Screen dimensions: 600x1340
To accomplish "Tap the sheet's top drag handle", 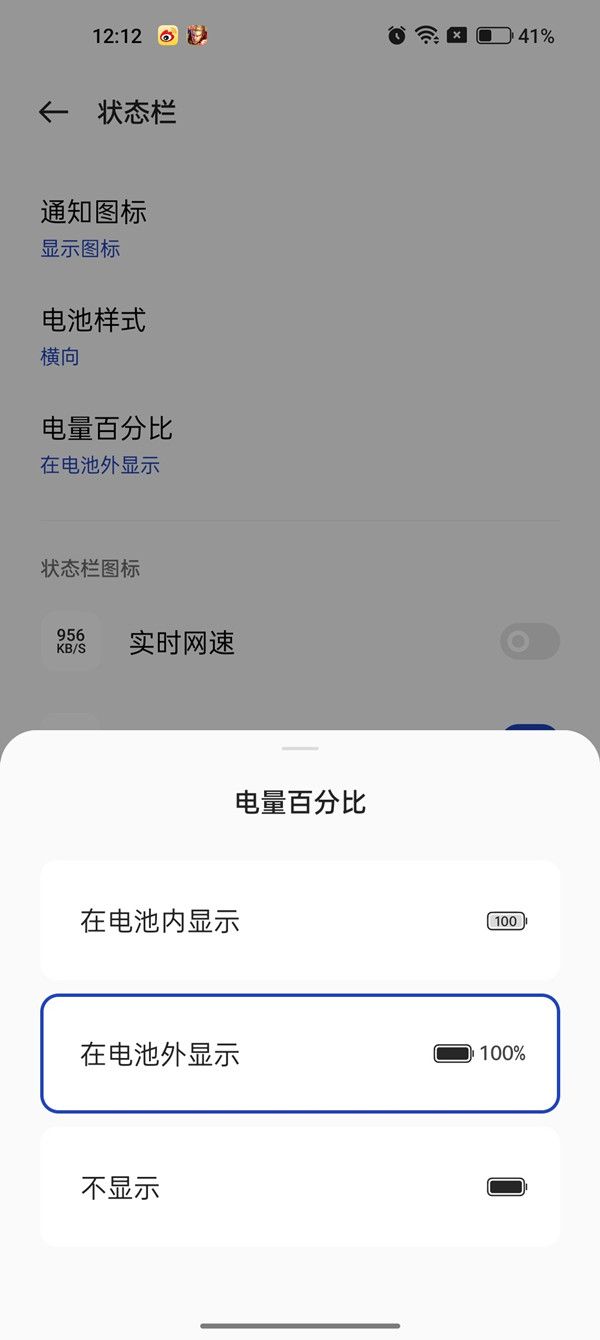I will (300, 748).
